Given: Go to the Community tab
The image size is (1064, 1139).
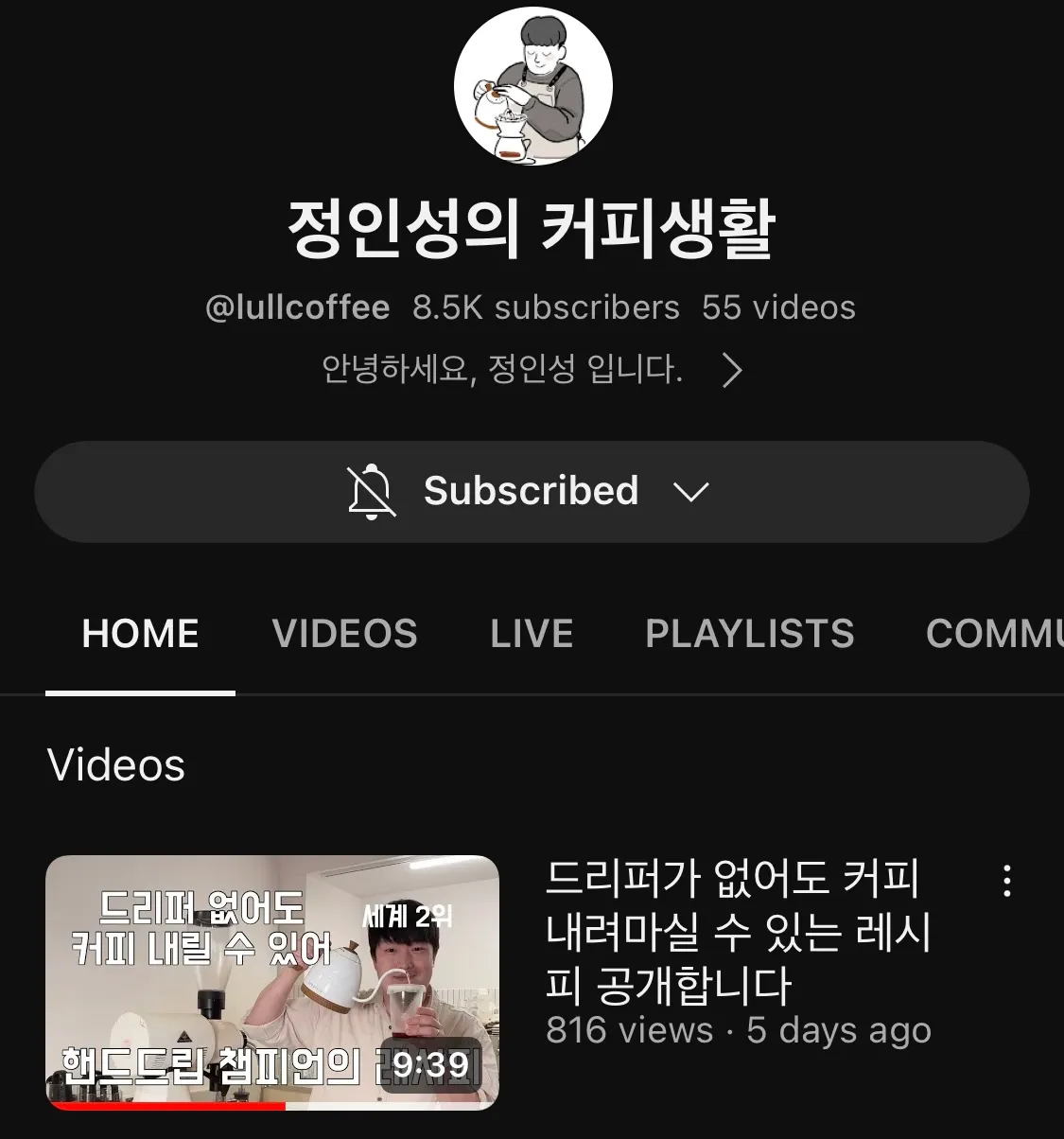Looking at the screenshot, I should point(993,634).
